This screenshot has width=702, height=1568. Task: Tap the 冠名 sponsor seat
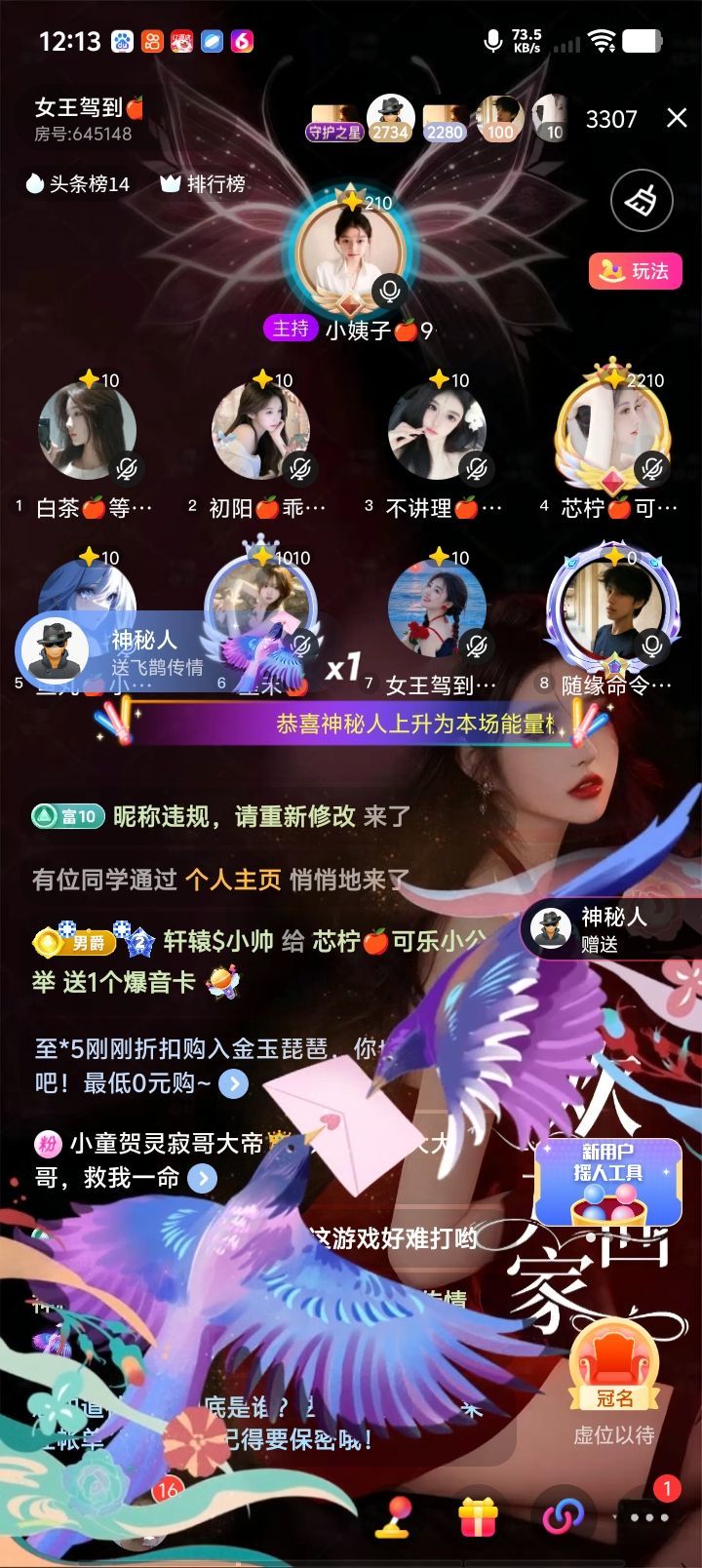[x=614, y=1370]
